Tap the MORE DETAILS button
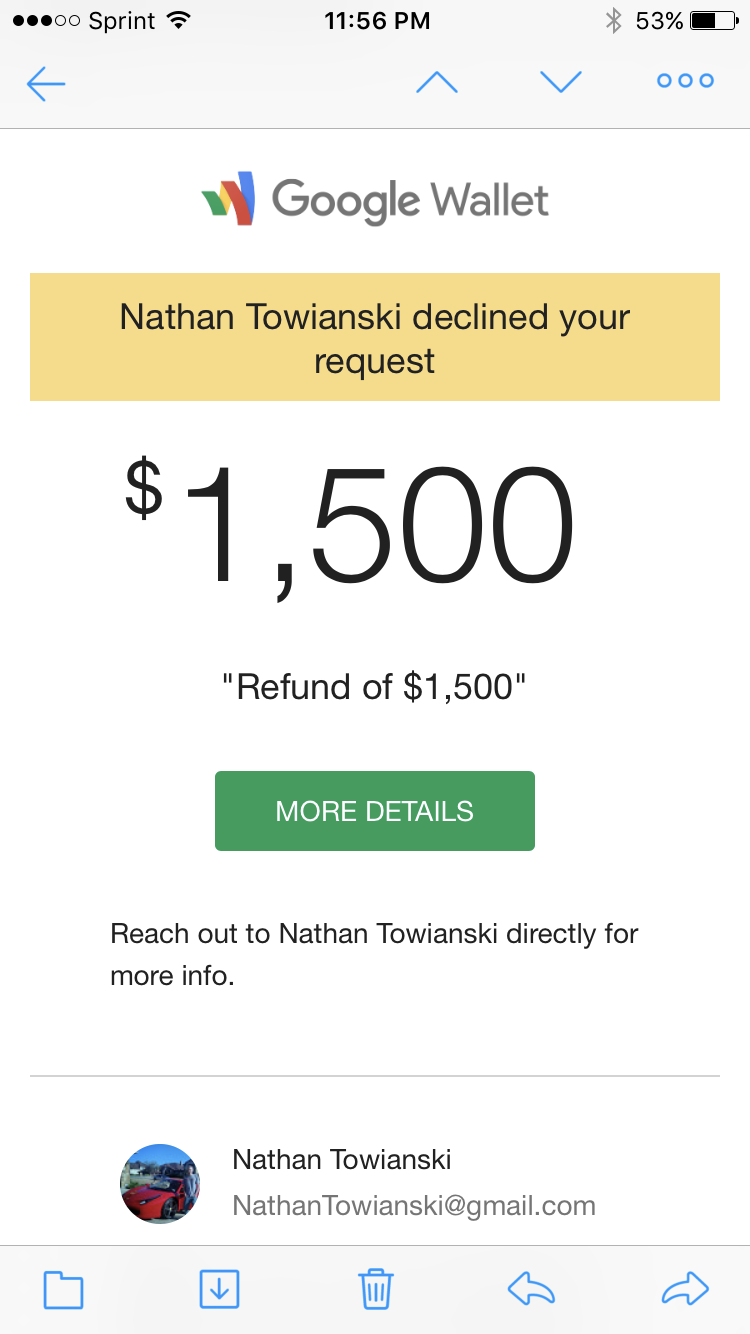 (375, 811)
